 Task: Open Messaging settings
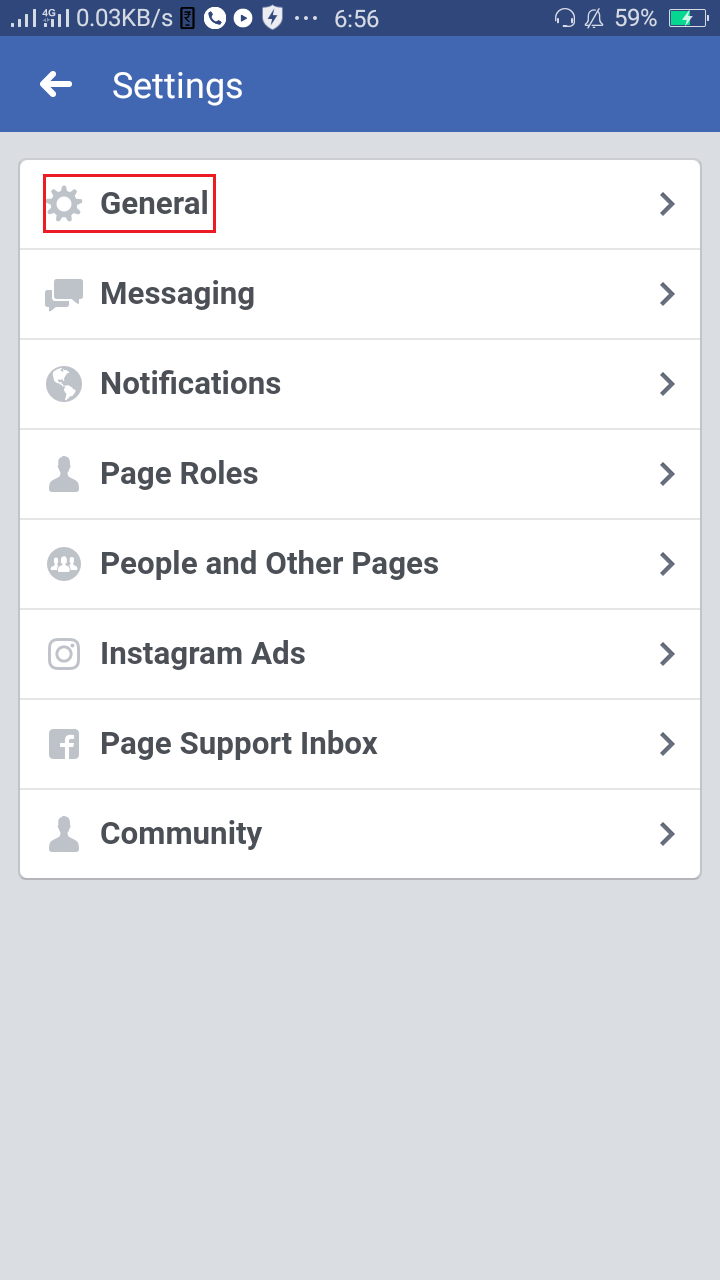click(x=360, y=294)
